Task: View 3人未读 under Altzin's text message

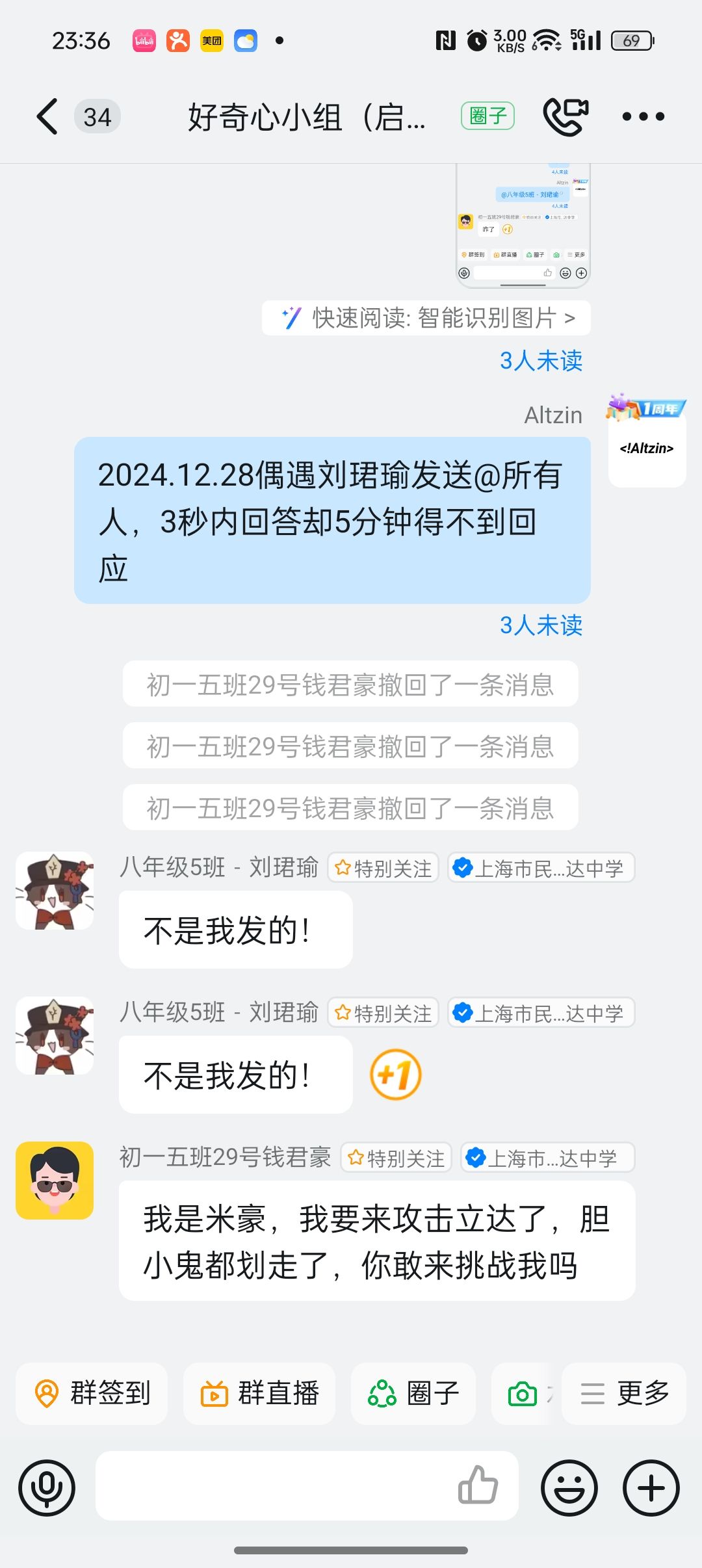Action: click(541, 625)
